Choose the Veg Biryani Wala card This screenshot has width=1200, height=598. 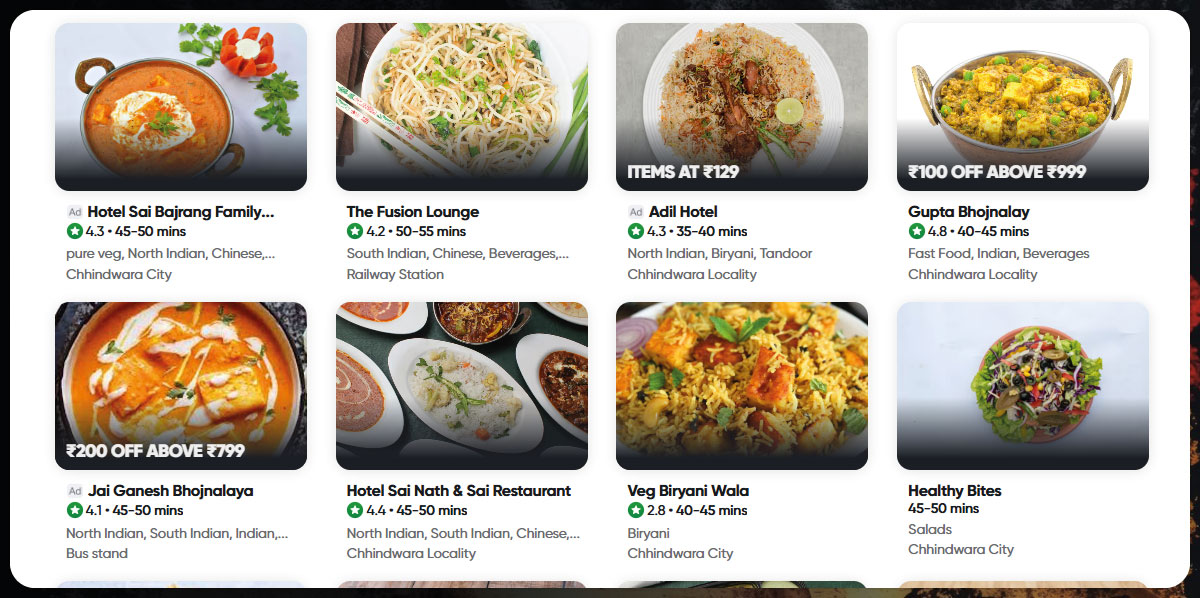point(741,387)
